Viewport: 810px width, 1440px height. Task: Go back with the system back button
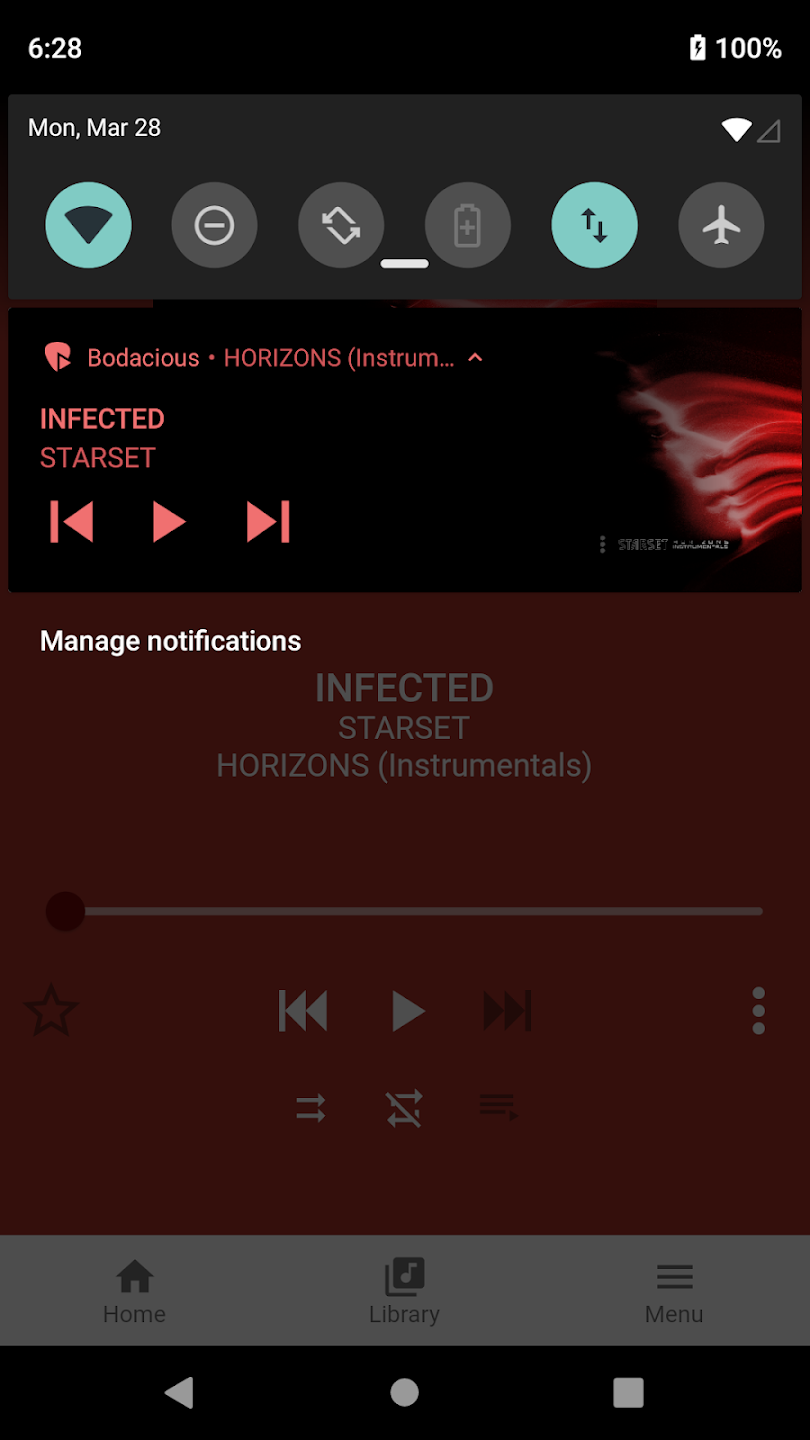pos(179,1392)
